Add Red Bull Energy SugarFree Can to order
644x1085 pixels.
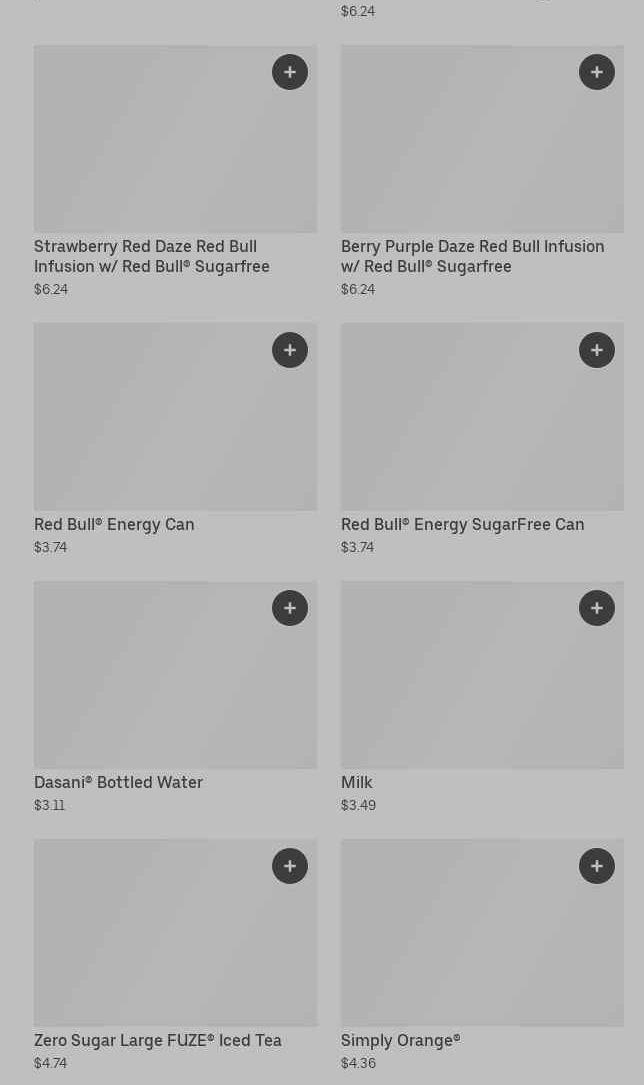coord(597,350)
